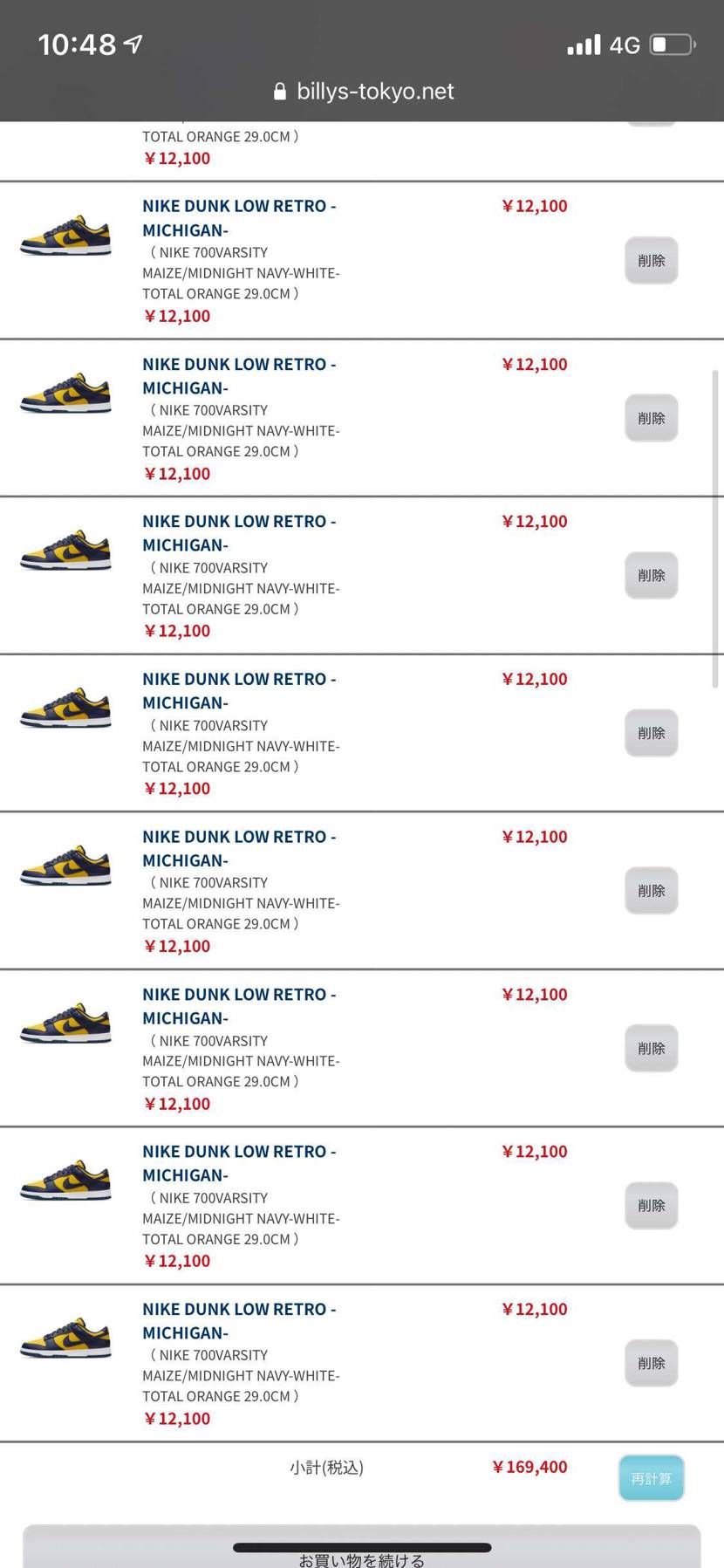This screenshot has height=1568, width=724.
Task: Open the billys-tokyo.net address bar
Action: (x=364, y=92)
